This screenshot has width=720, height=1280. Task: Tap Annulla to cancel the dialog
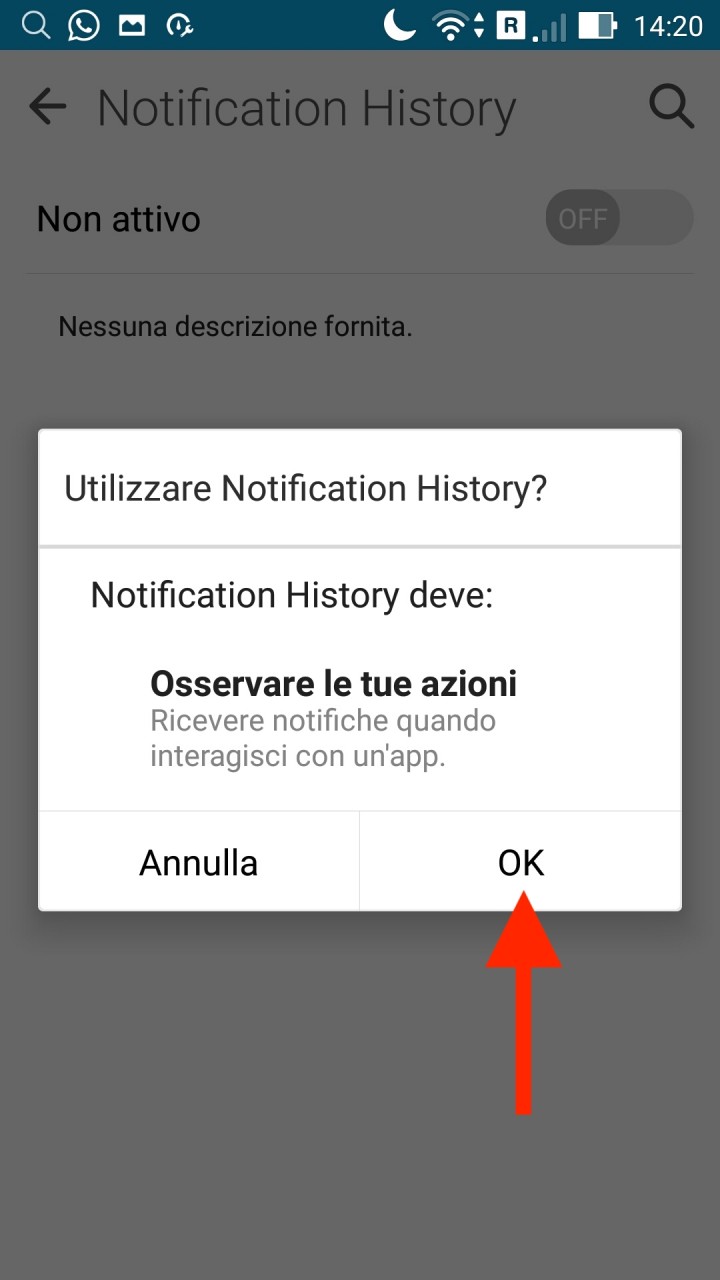(199, 862)
